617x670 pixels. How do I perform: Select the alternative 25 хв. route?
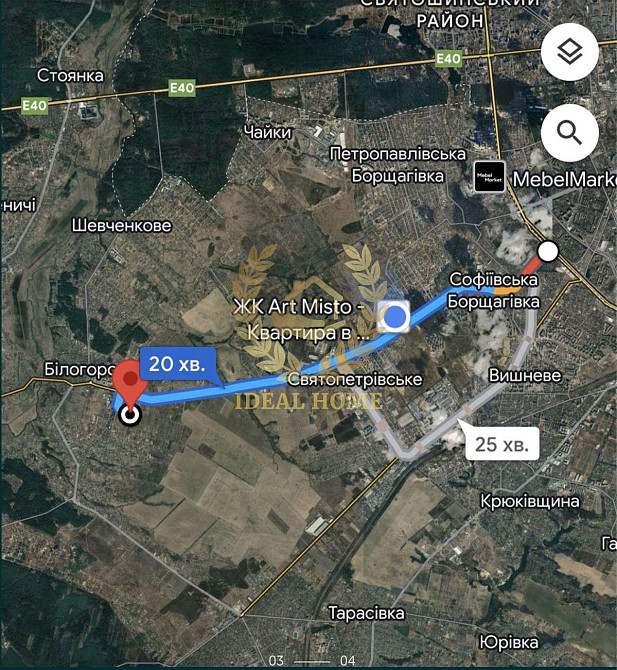pos(503,441)
